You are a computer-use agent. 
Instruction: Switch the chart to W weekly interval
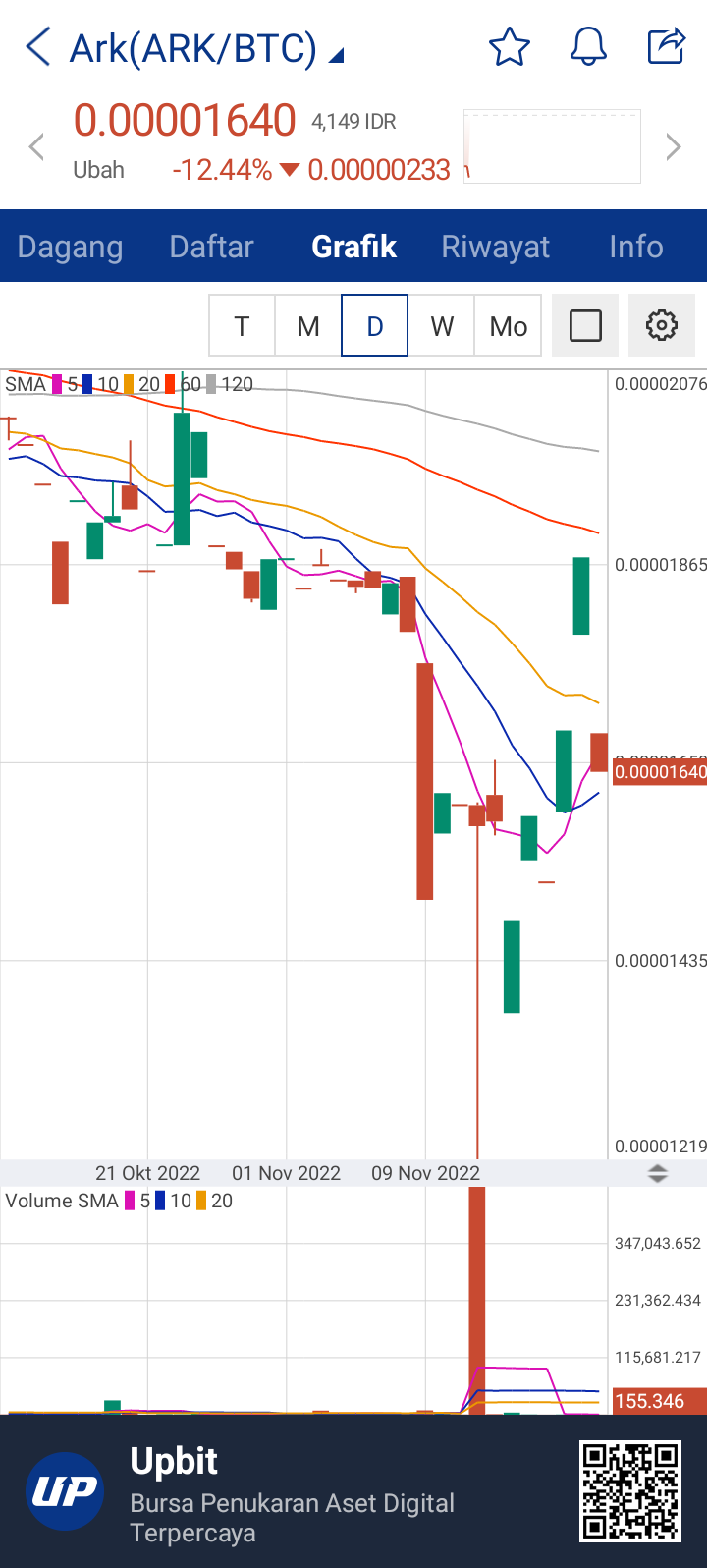click(x=442, y=325)
